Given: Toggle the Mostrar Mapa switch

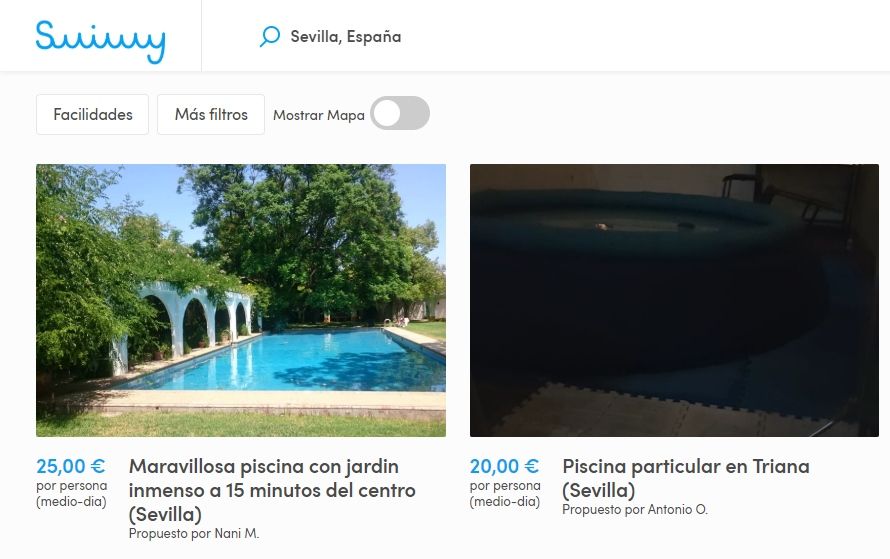Looking at the screenshot, I should [400, 114].
